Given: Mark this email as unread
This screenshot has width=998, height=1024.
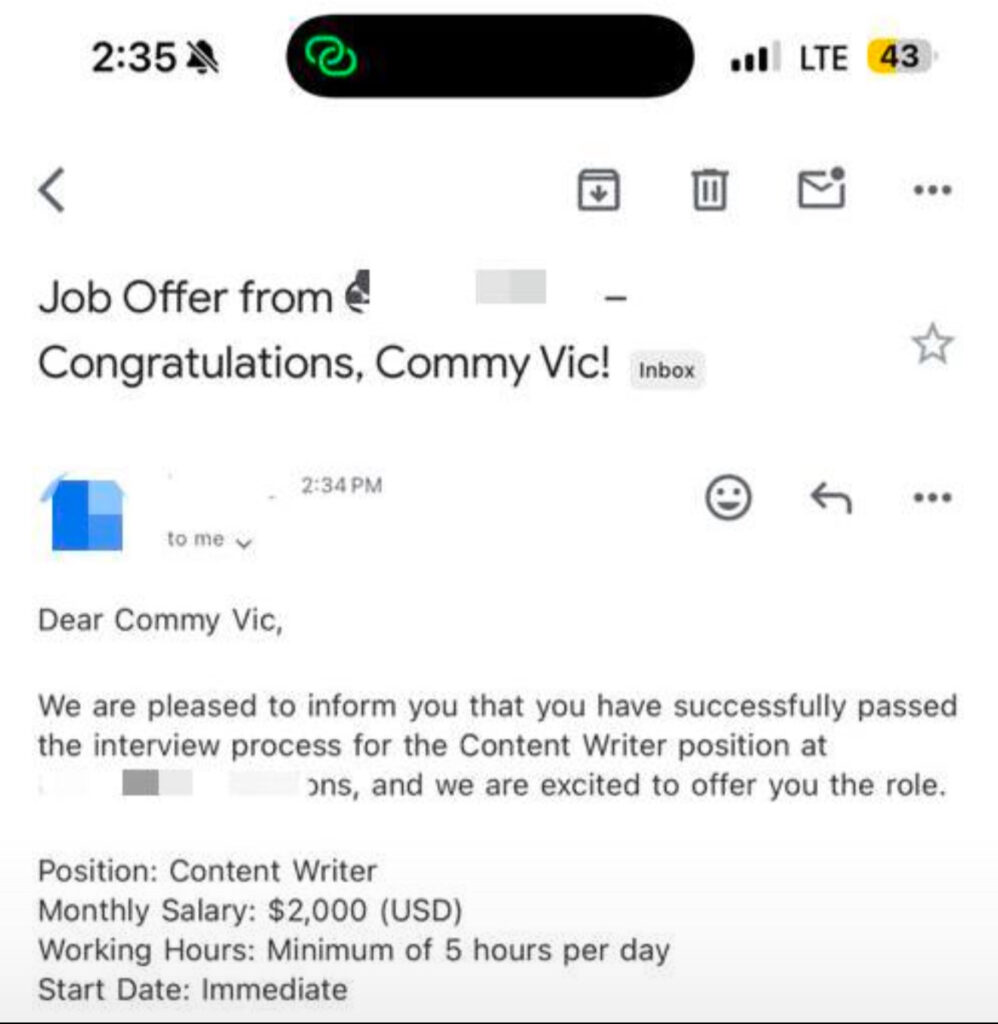Looking at the screenshot, I should [x=821, y=188].
